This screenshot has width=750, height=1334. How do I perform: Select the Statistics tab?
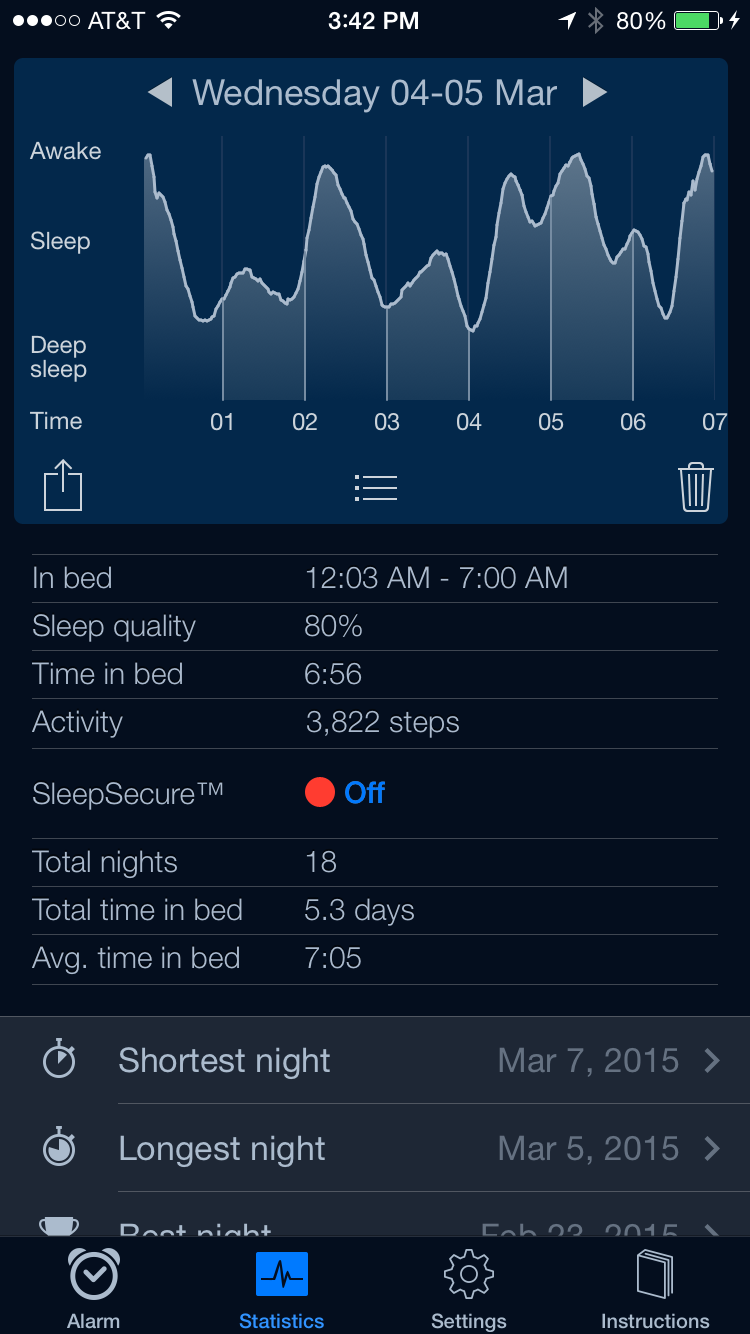coord(281,1288)
